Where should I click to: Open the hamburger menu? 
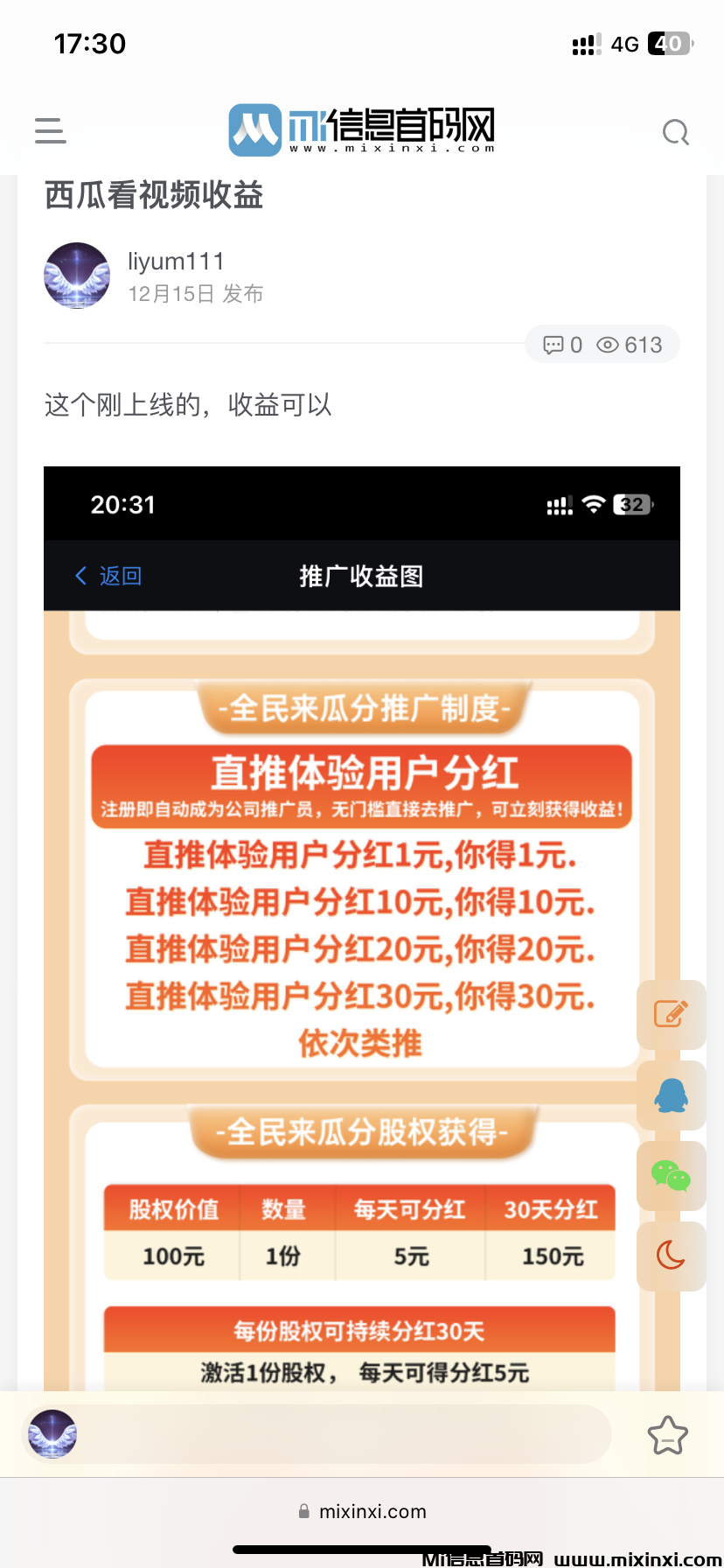(x=50, y=130)
